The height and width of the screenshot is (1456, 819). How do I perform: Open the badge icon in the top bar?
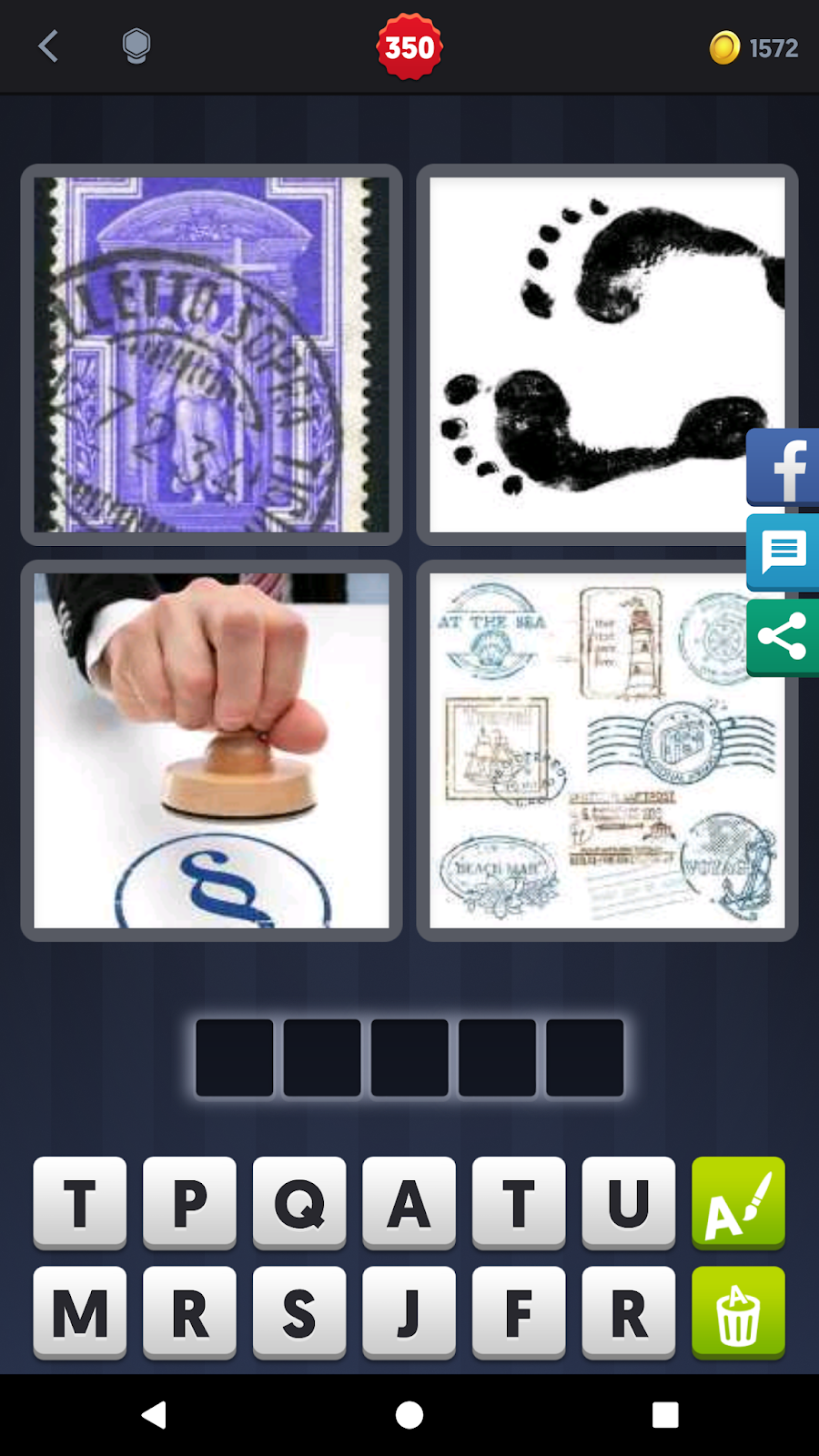[x=136, y=46]
